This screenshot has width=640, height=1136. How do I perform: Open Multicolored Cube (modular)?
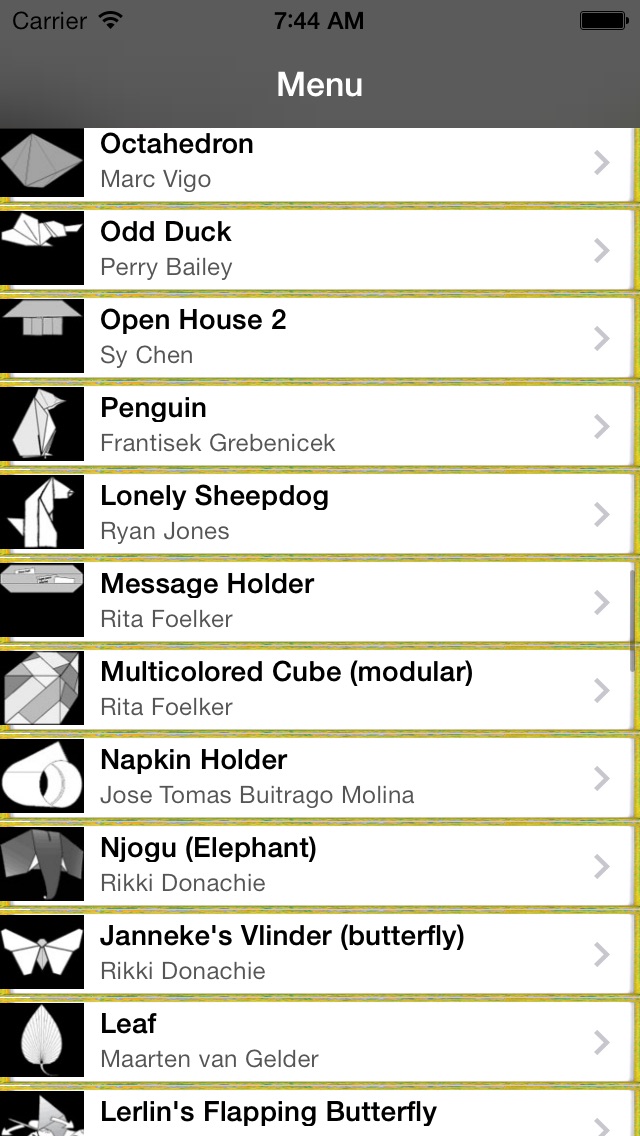(x=320, y=689)
